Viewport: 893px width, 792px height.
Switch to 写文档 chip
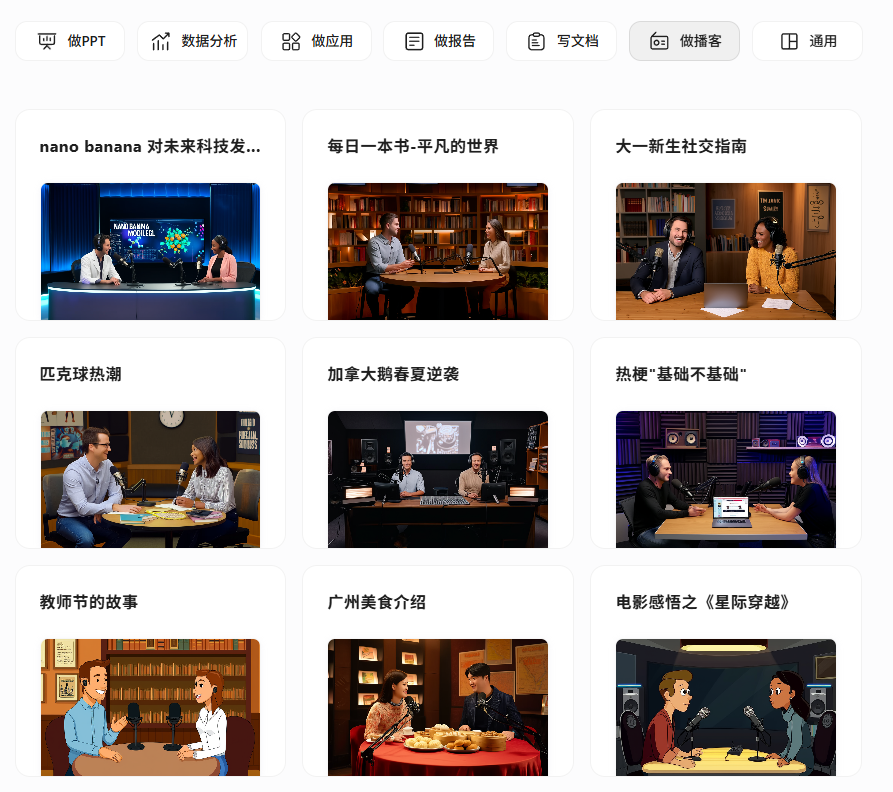click(x=561, y=41)
